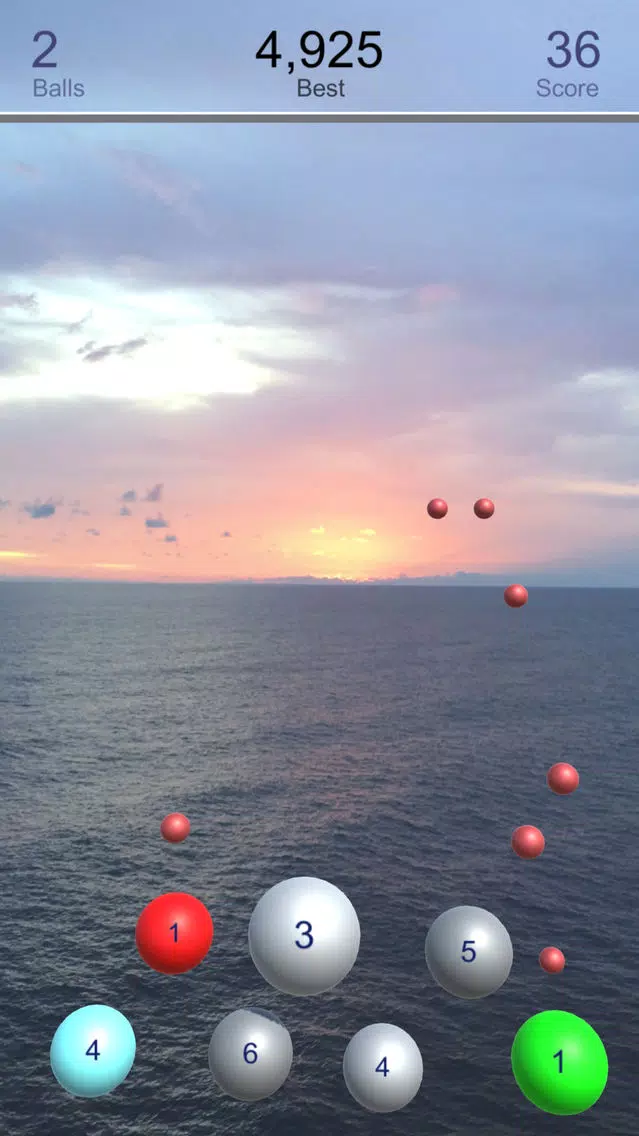The image size is (639, 1136).
Task: Tap the green ball numbered 1
Action: pos(559,1062)
